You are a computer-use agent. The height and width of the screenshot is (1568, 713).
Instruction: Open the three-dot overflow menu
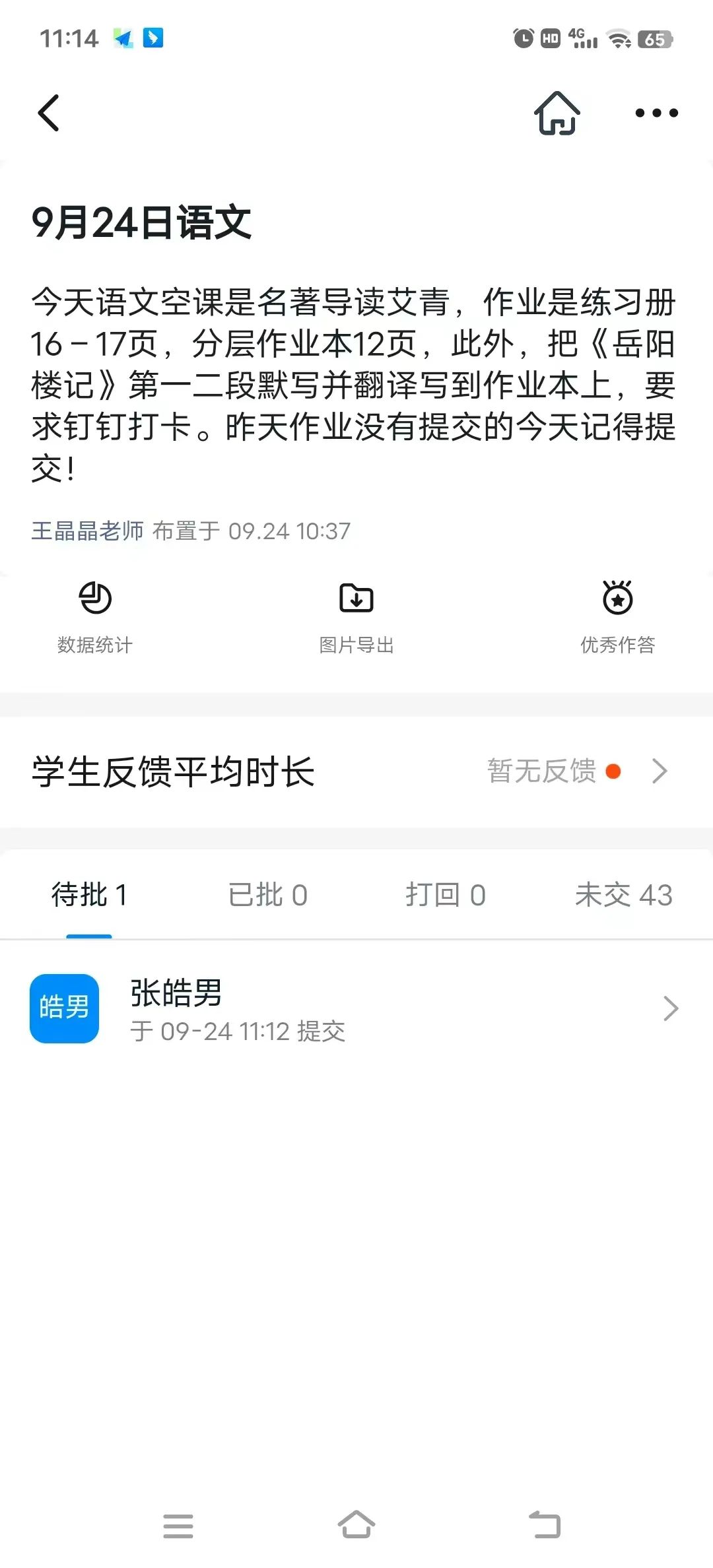(x=656, y=113)
